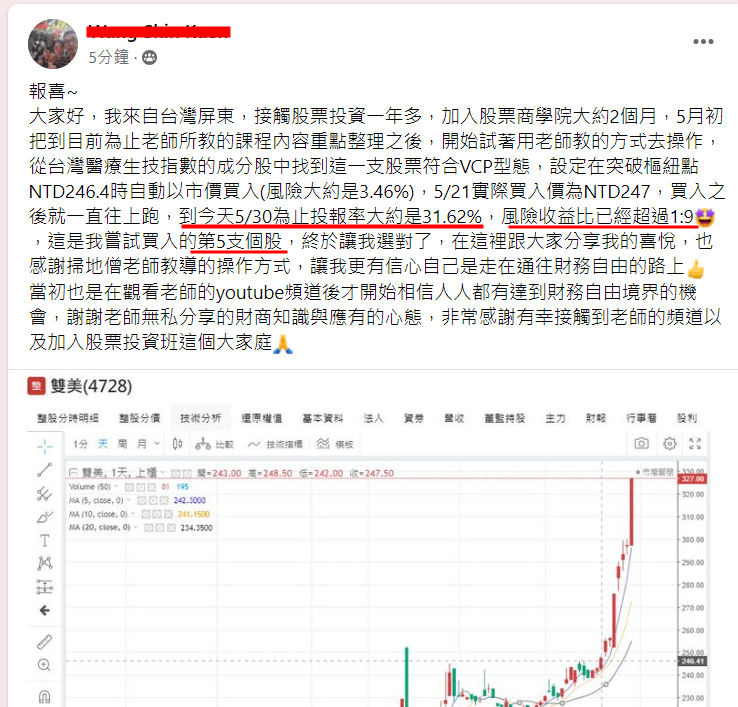Open the attached 雙美 stock chart image
The image size is (738, 707).
click(x=370, y=540)
